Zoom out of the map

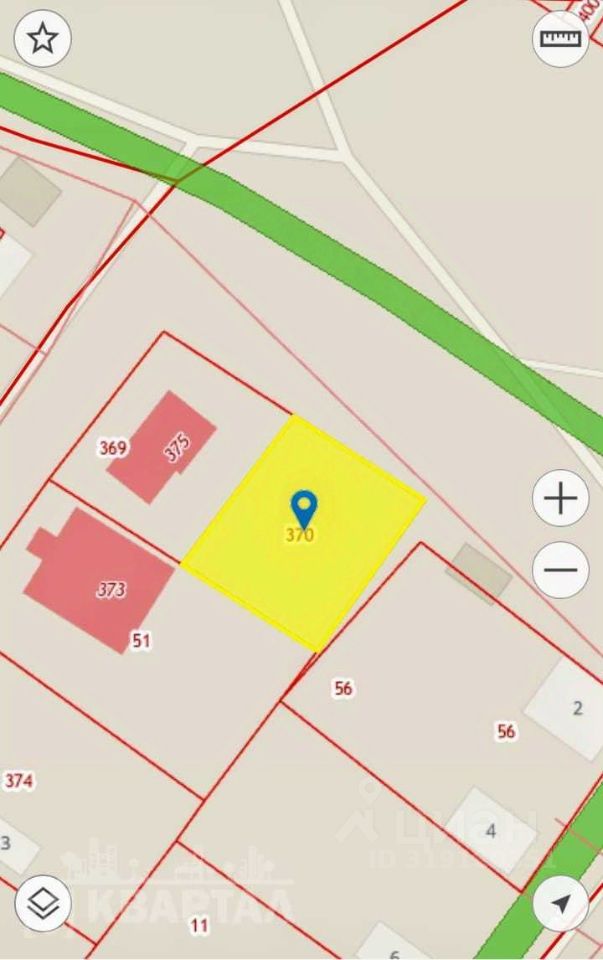pos(561,570)
